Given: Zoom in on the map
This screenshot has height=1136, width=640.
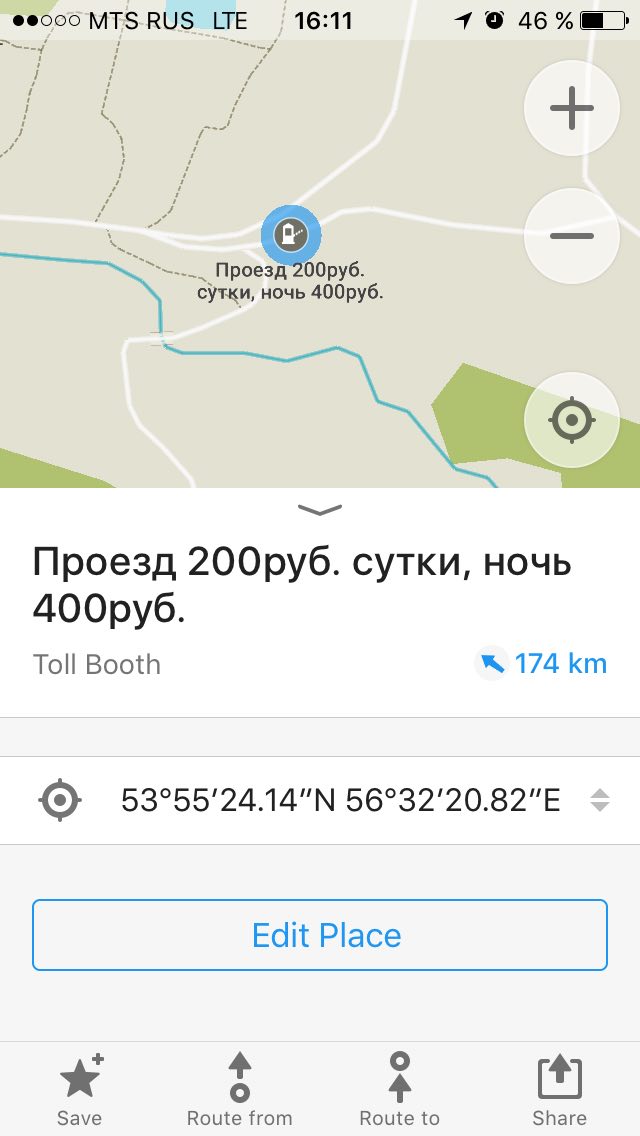Looking at the screenshot, I should click(x=571, y=109).
